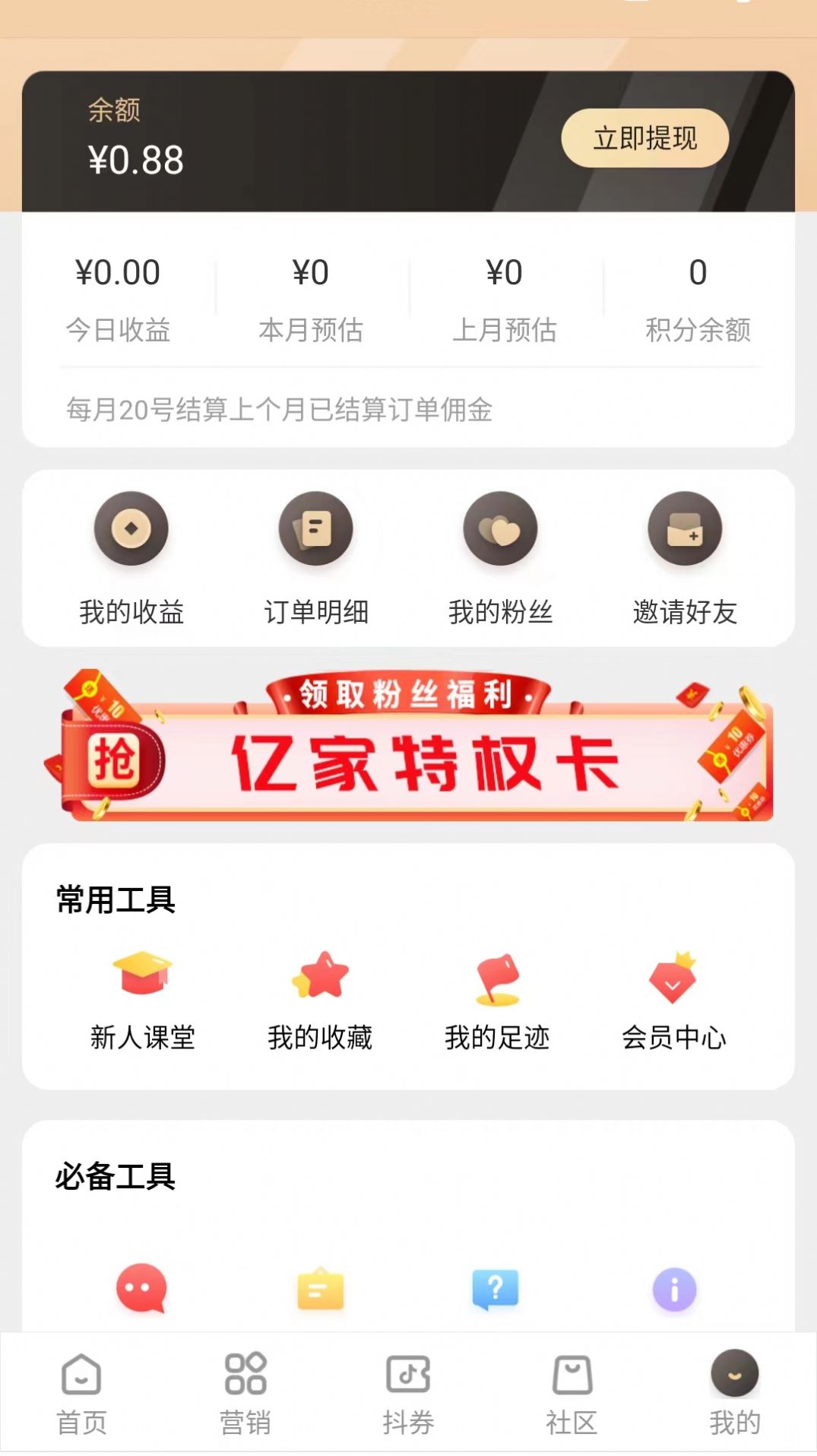Screen dimensions: 817x1456
Task: Go to 社区 community tab
Action: click(572, 1395)
